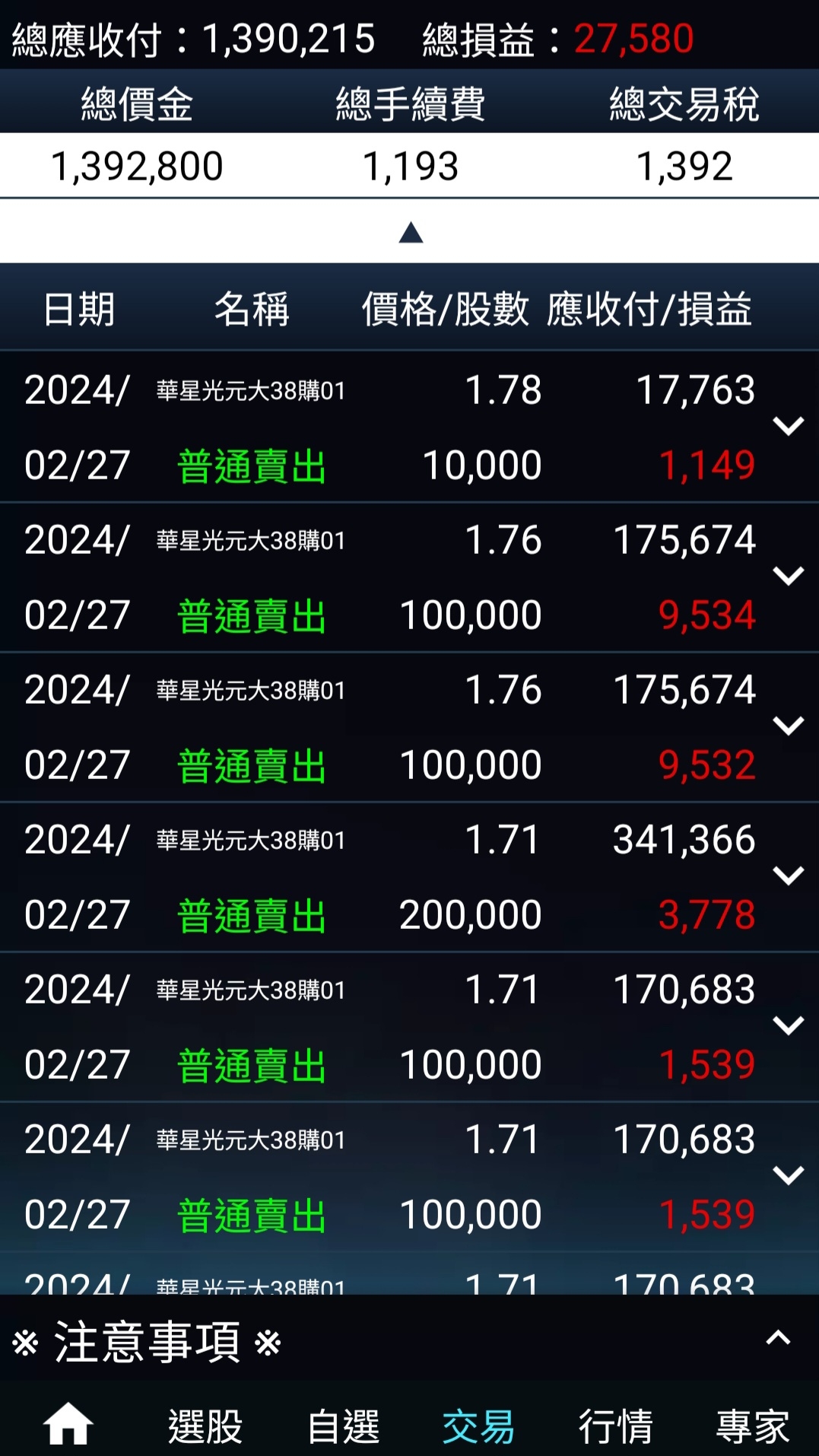This screenshot has height=1456, width=819.
Task: Select the 交易 trading tab
Action: (479, 1426)
